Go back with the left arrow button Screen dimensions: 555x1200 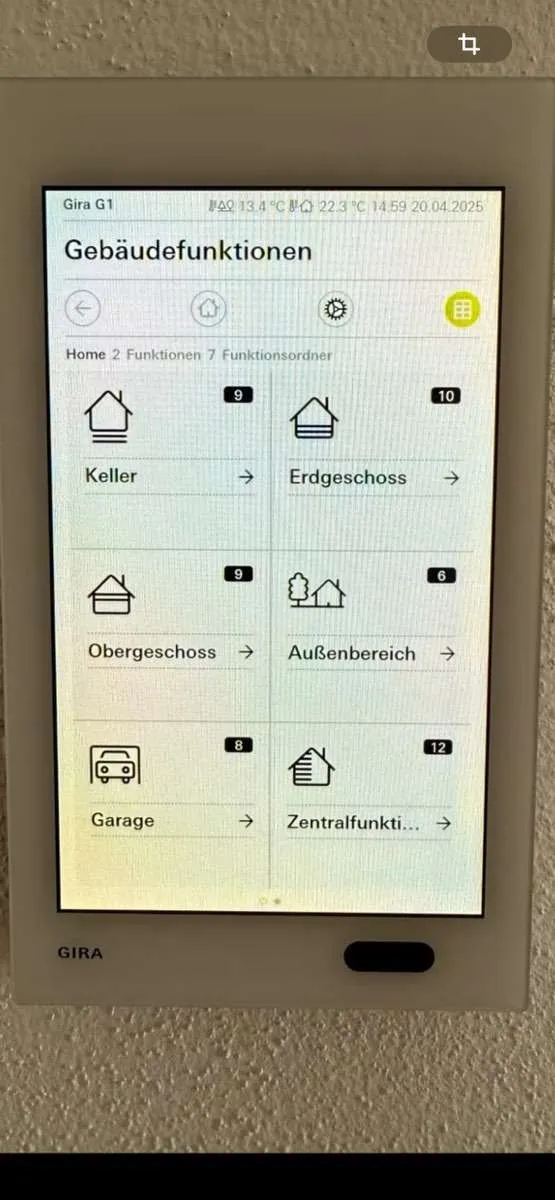[82, 309]
